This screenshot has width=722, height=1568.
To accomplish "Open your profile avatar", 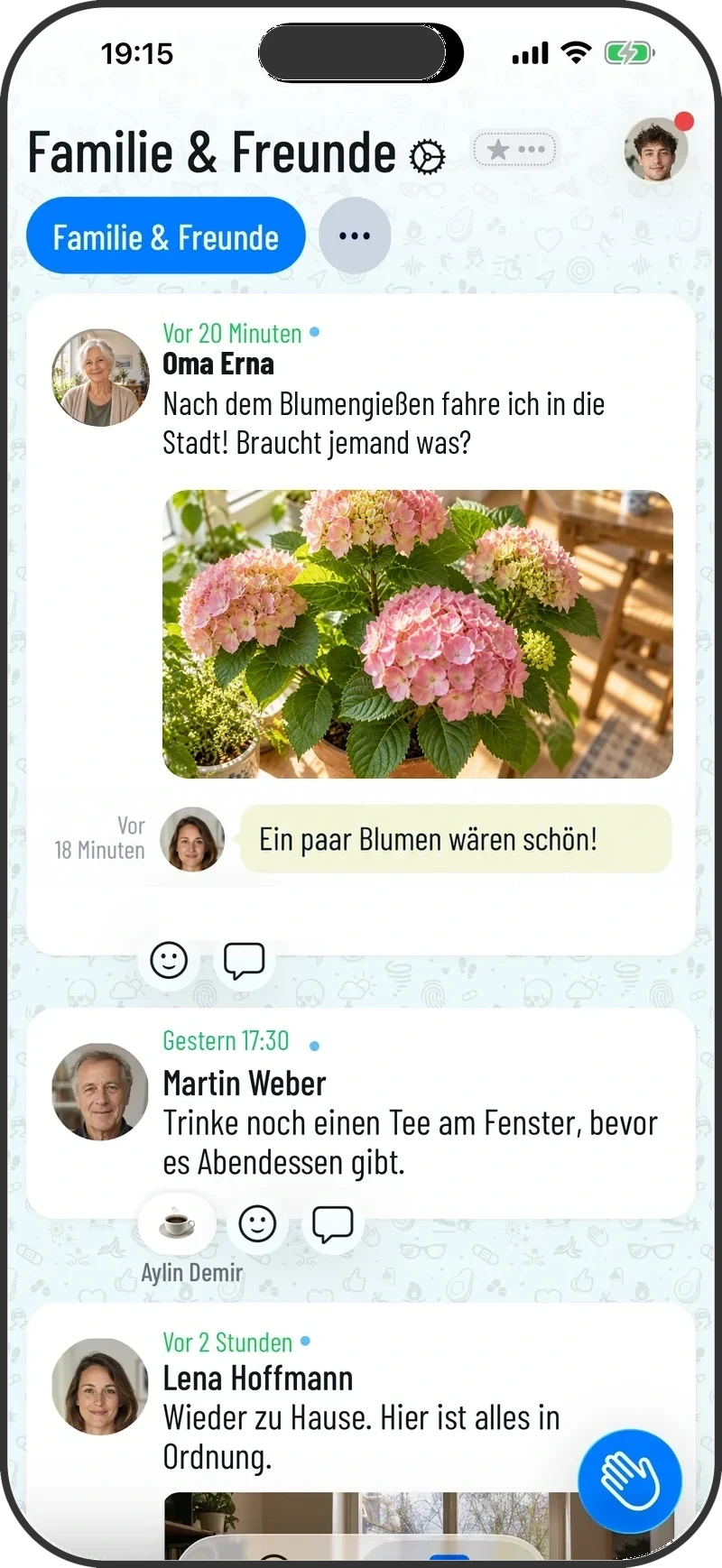I will (657, 149).
